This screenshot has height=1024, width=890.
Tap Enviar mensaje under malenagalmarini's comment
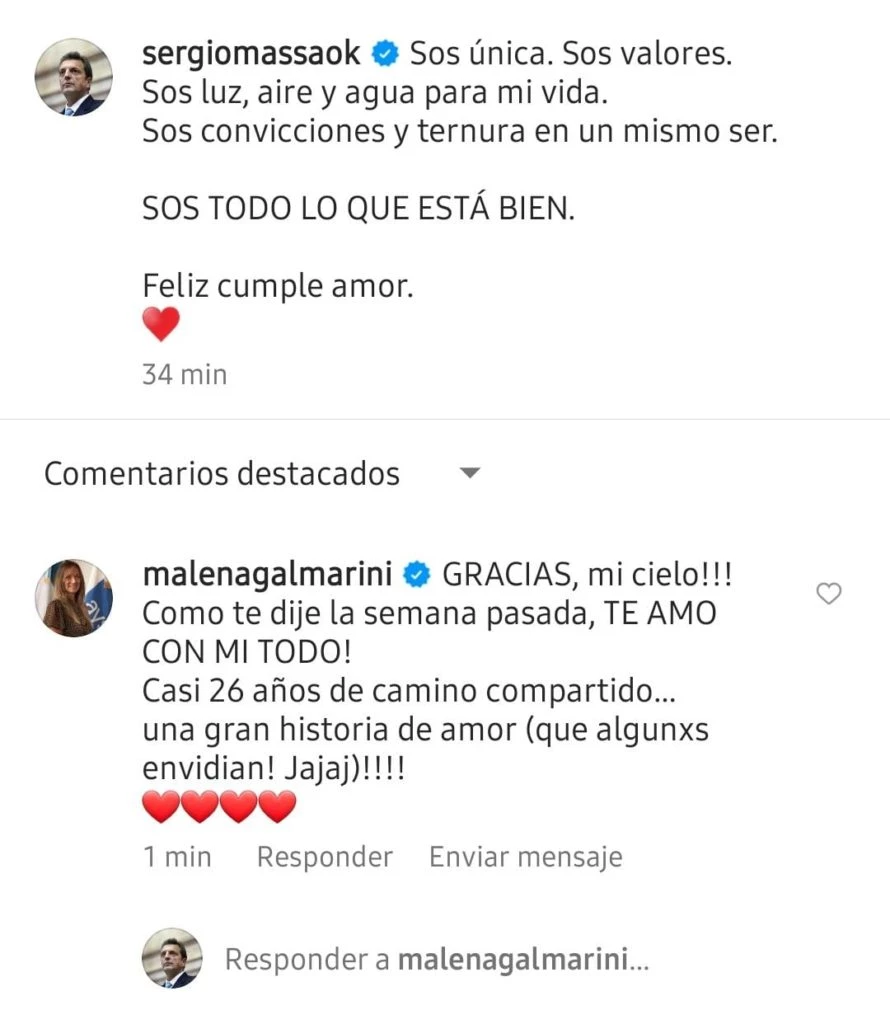(x=526, y=857)
